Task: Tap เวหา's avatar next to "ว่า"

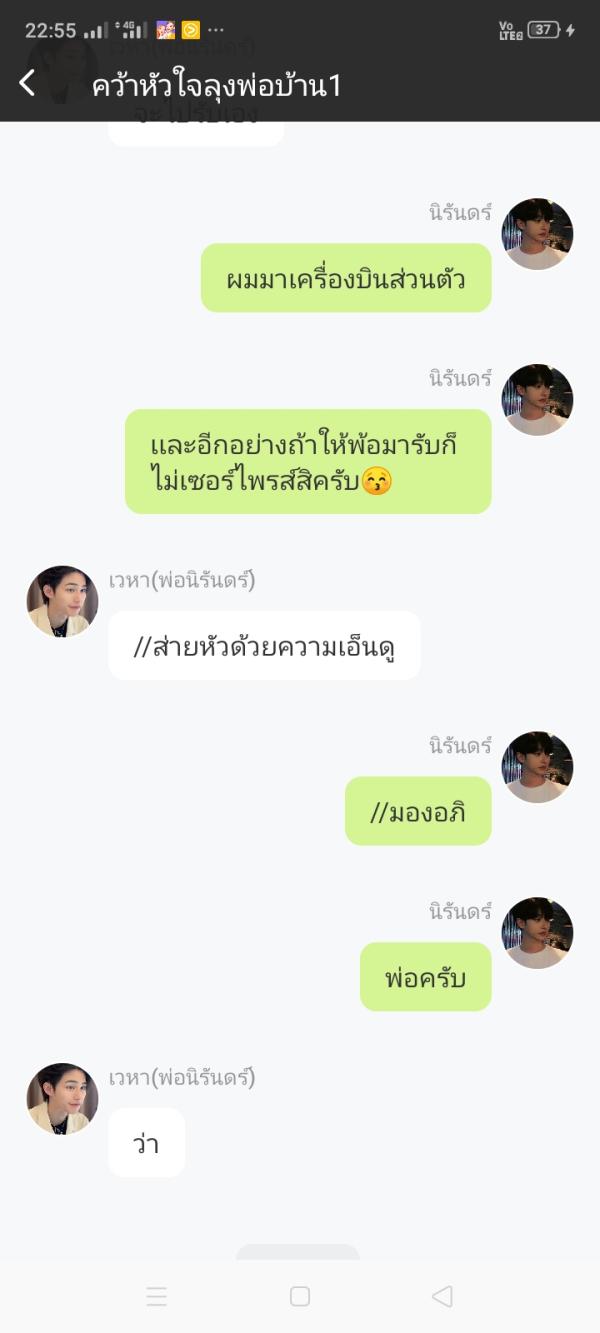Action: coord(62,1099)
